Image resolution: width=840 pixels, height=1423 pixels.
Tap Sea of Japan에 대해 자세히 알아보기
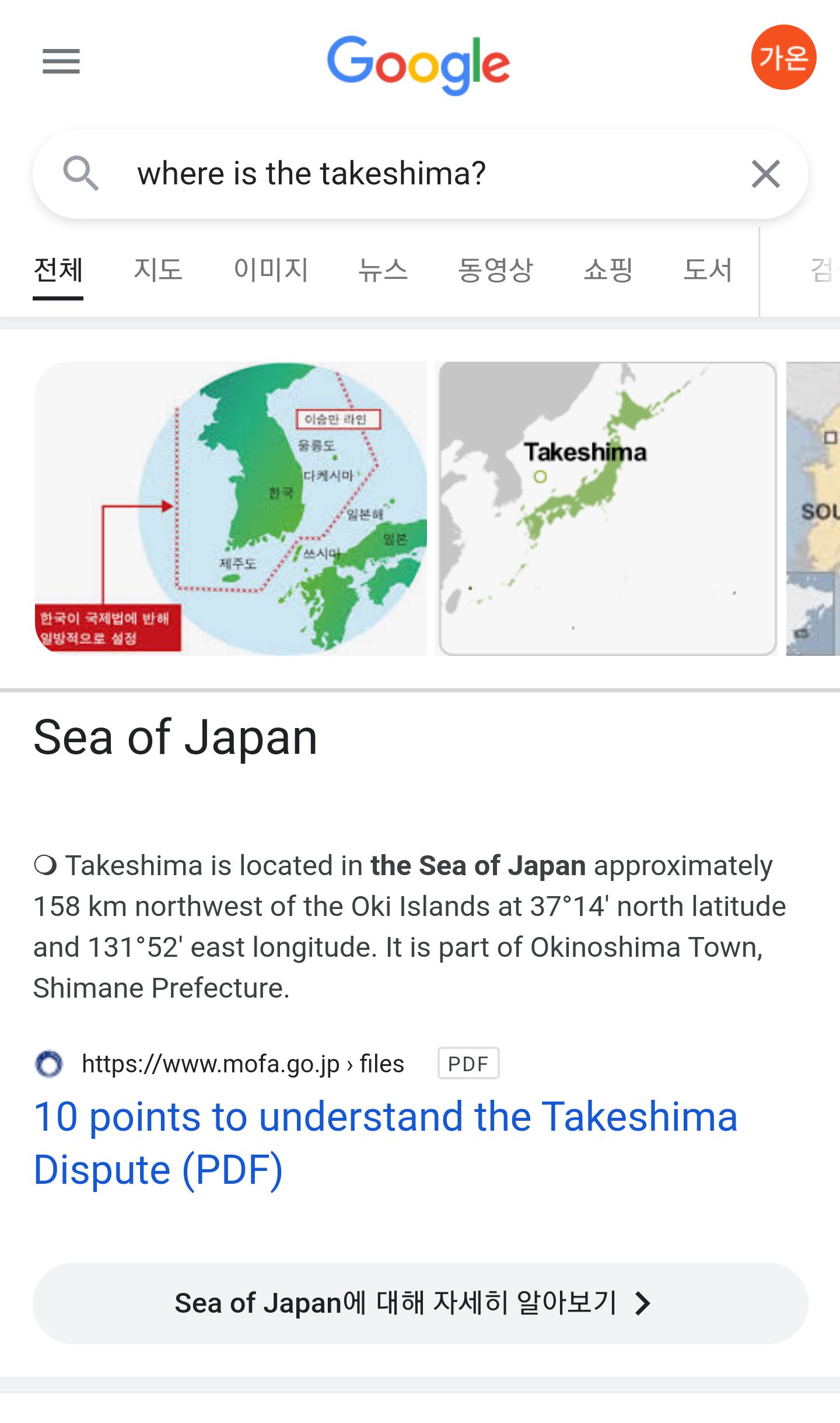pos(420,1303)
